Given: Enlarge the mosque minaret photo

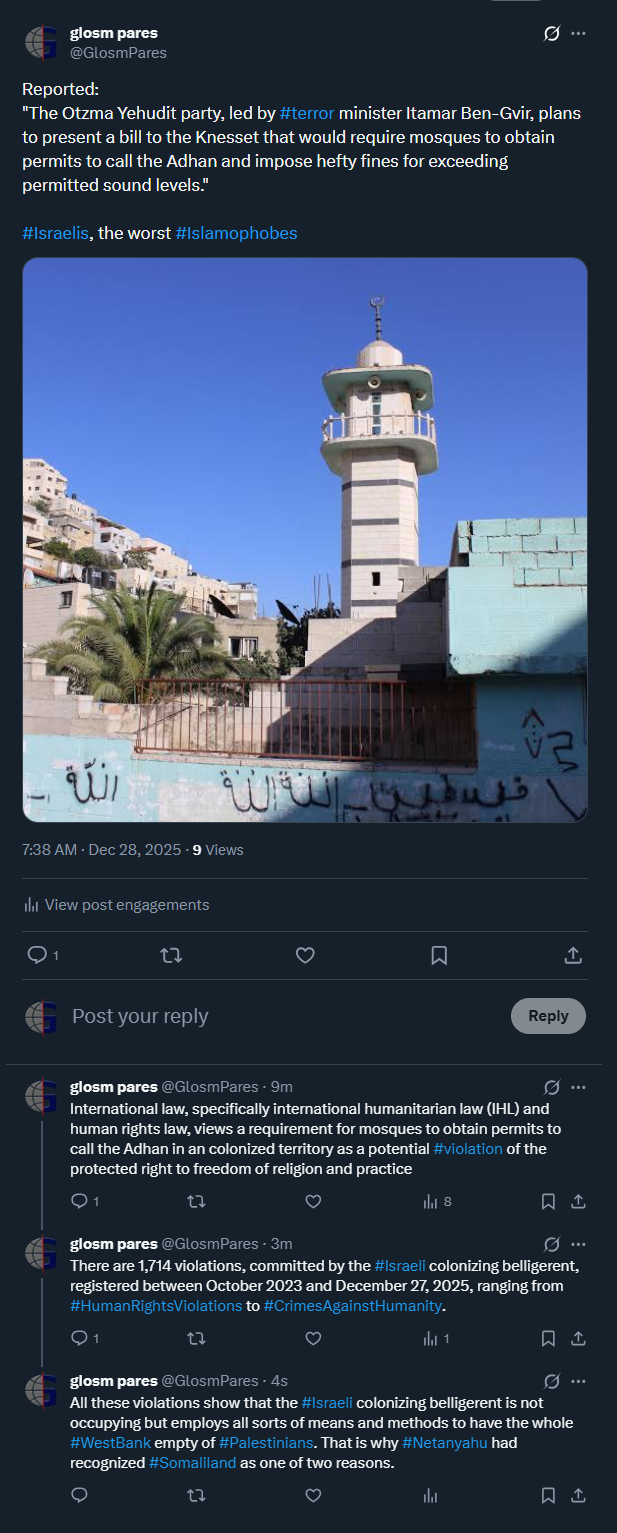Looking at the screenshot, I should coord(305,540).
